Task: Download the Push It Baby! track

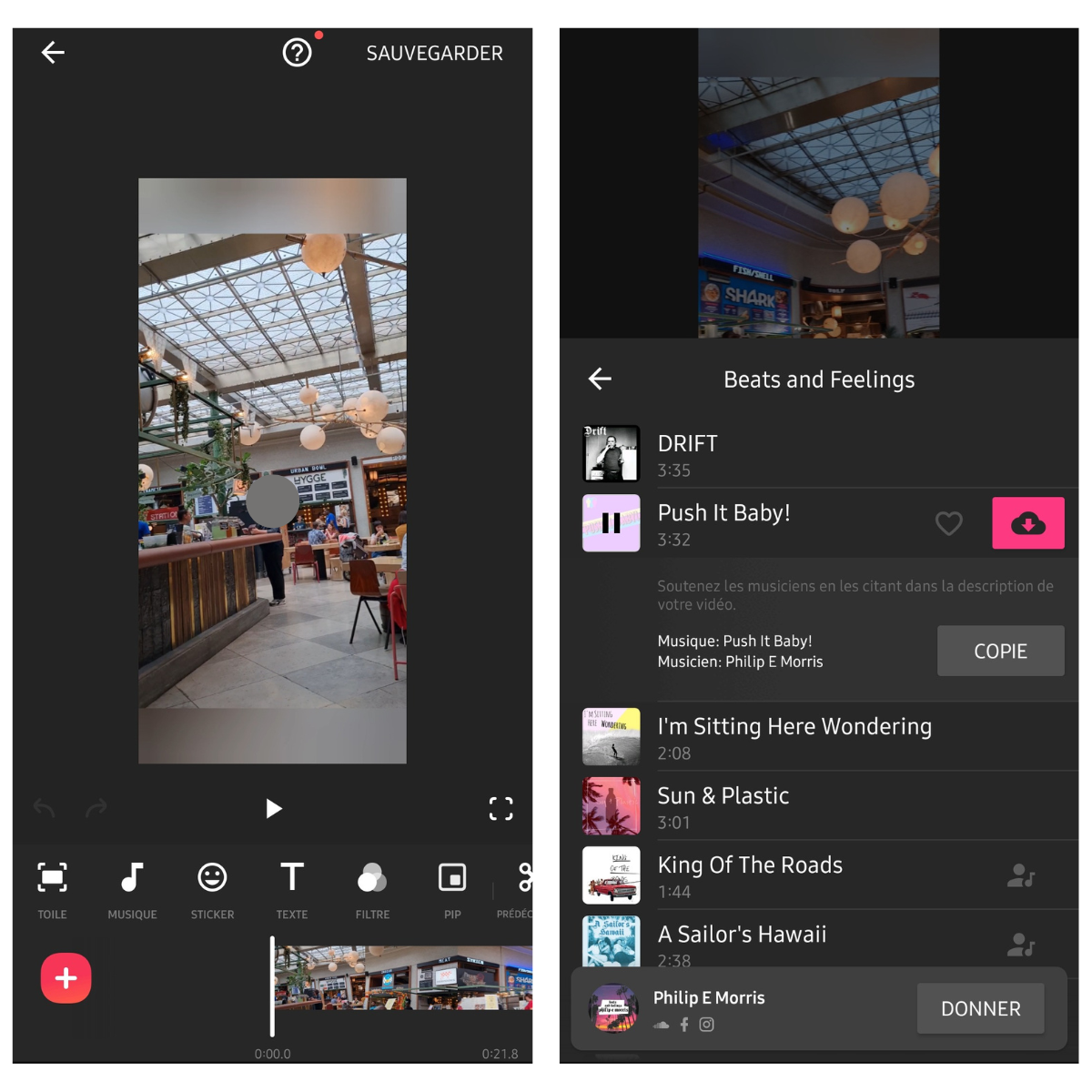Action: tap(1027, 523)
